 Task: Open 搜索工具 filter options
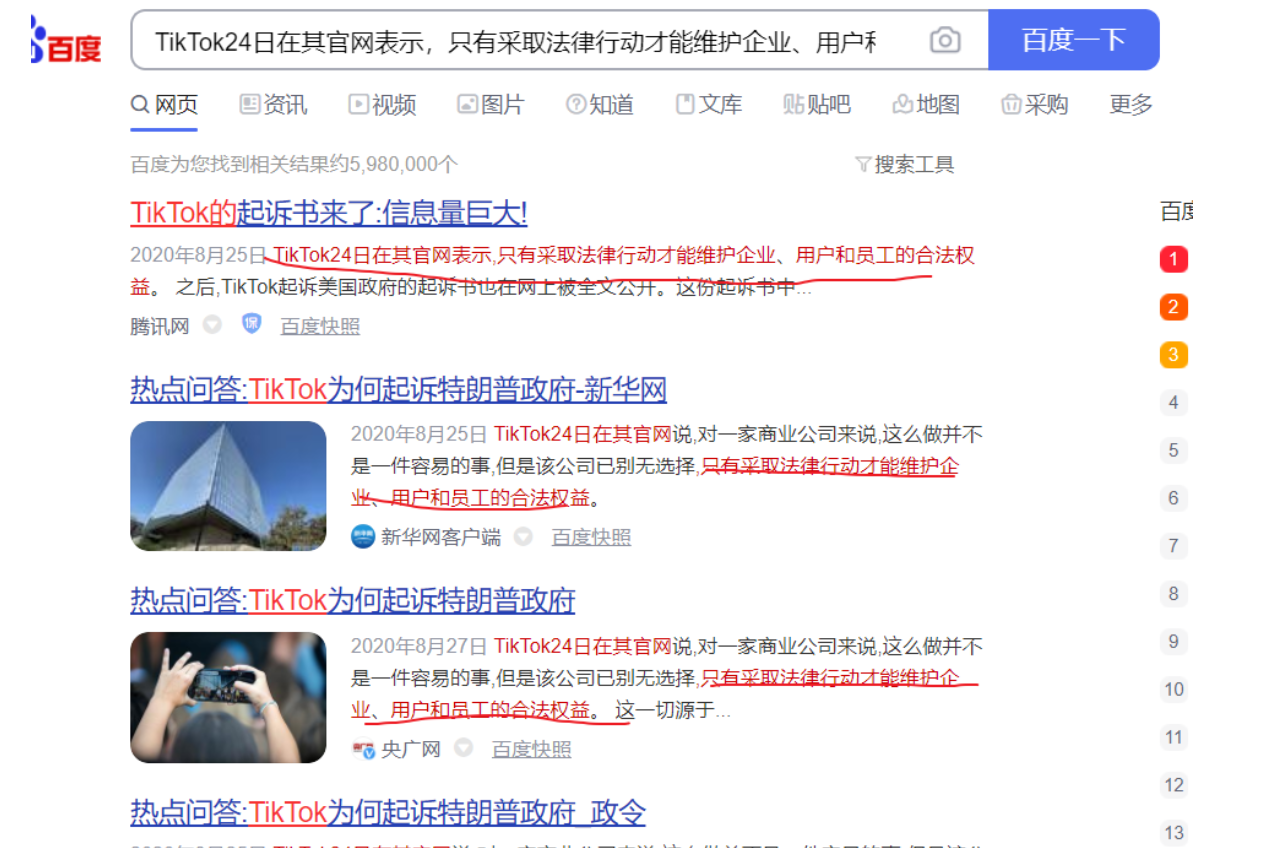(905, 165)
